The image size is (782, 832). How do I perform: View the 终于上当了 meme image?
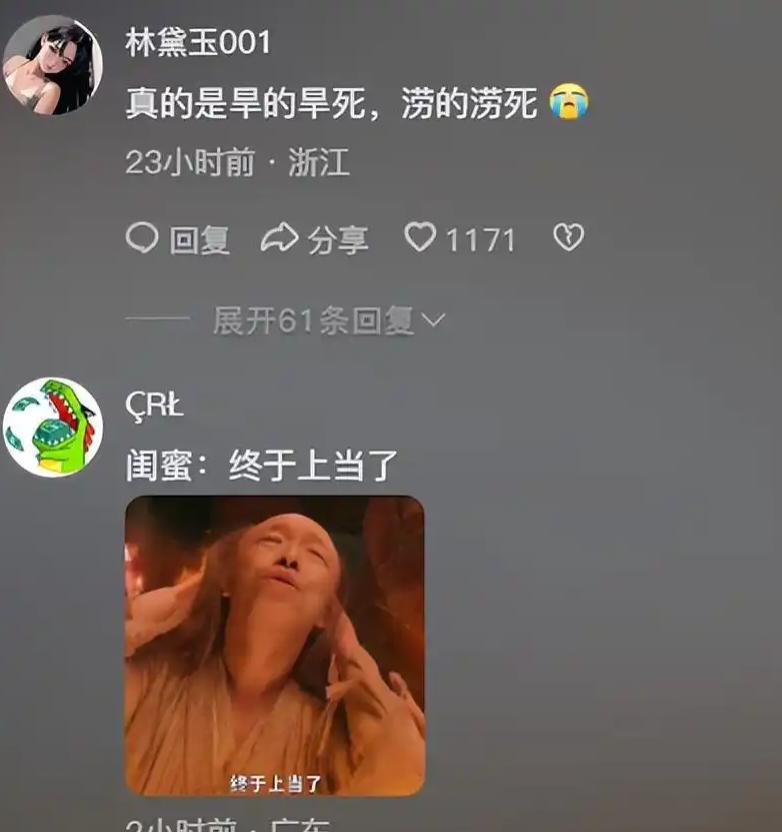coord(274,645)
